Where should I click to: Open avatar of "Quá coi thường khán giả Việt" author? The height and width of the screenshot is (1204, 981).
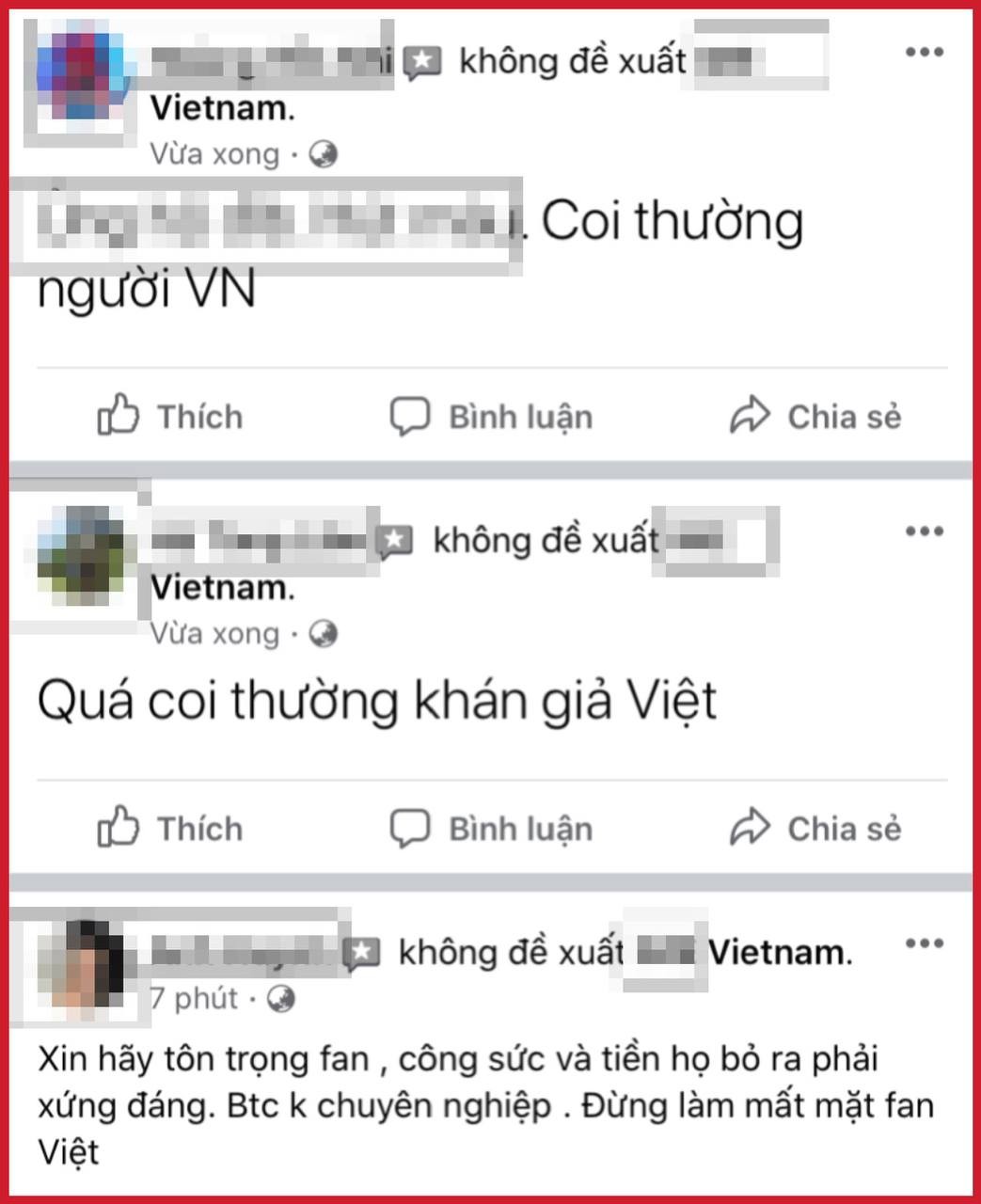[x=81, y=555]
